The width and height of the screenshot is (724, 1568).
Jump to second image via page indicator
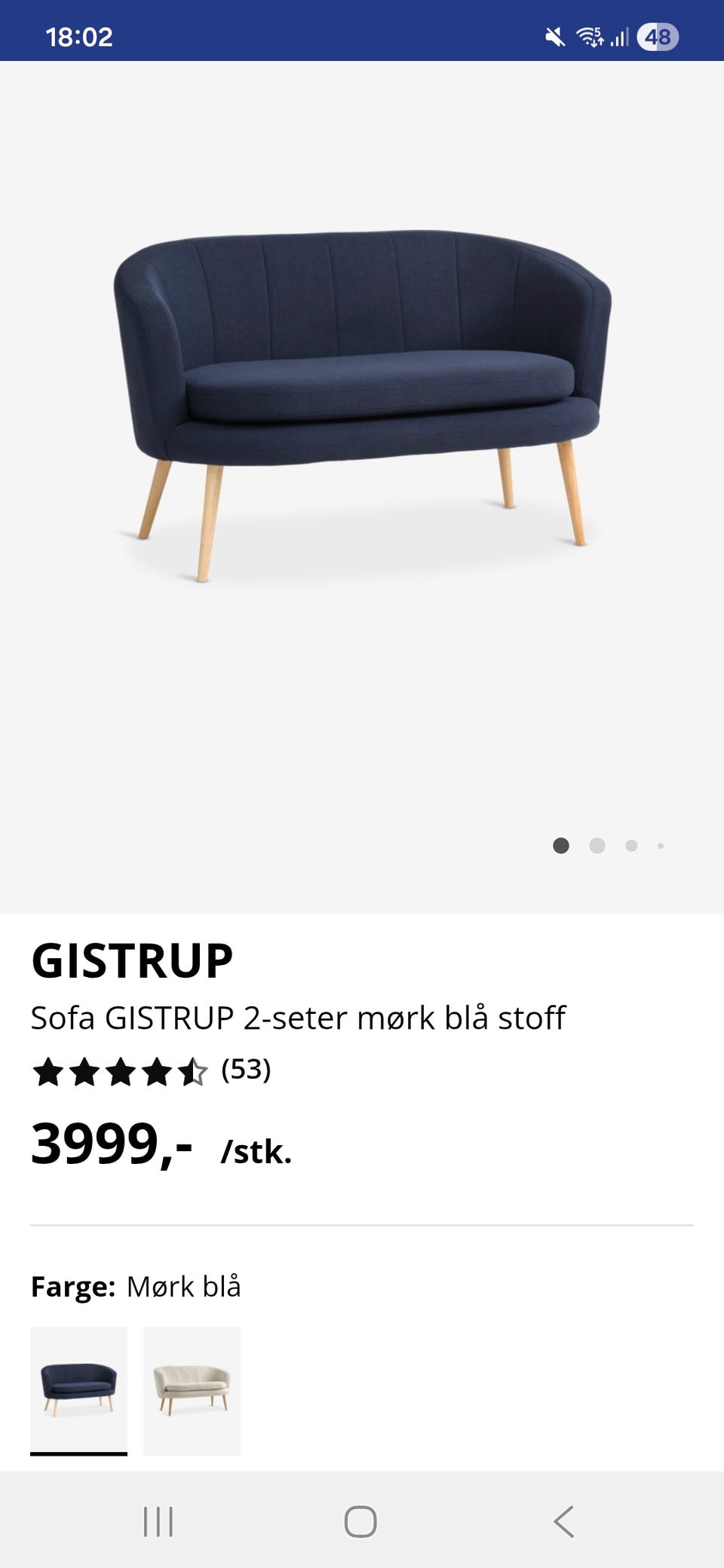[x=597, y=846]
